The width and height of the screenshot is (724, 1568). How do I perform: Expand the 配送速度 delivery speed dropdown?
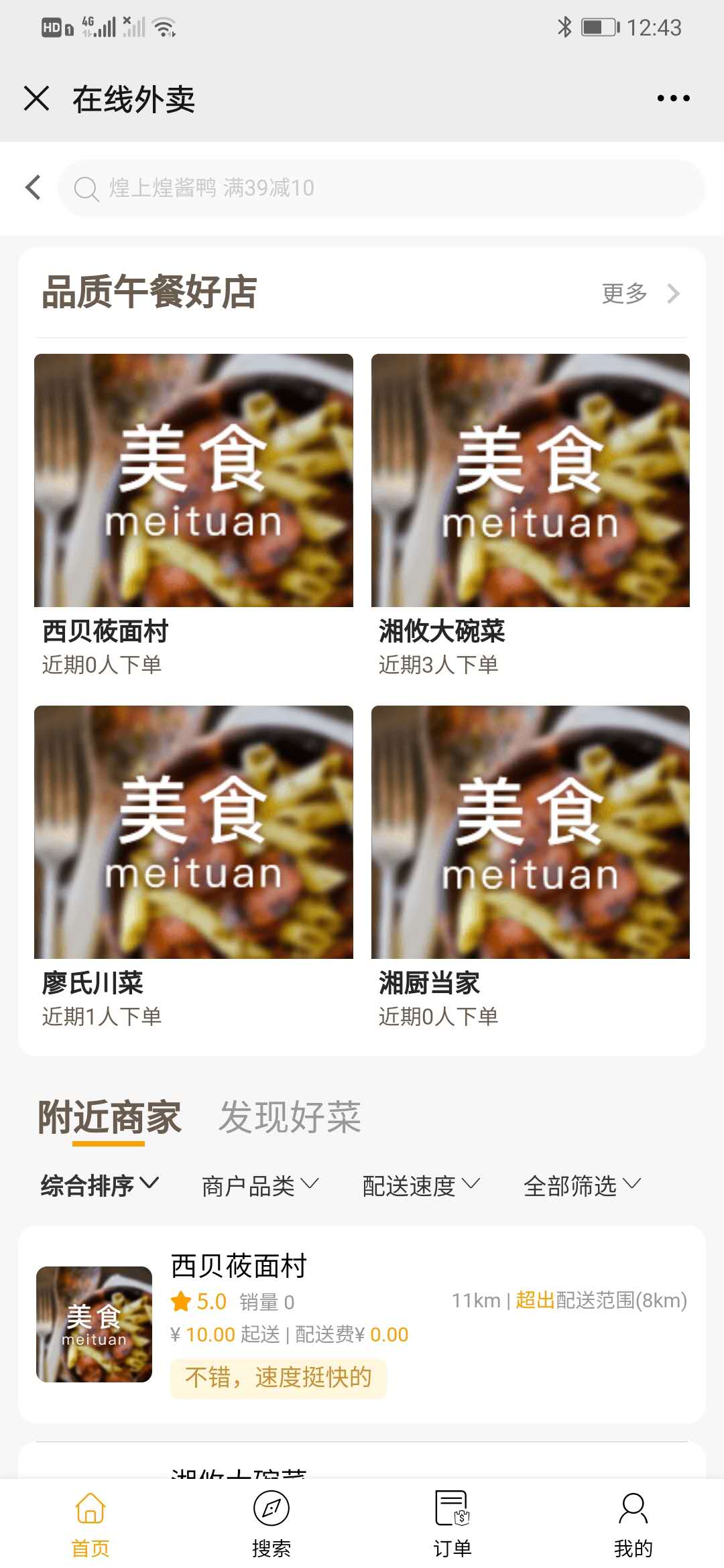pyautogui.click(x=420, y=1185)
